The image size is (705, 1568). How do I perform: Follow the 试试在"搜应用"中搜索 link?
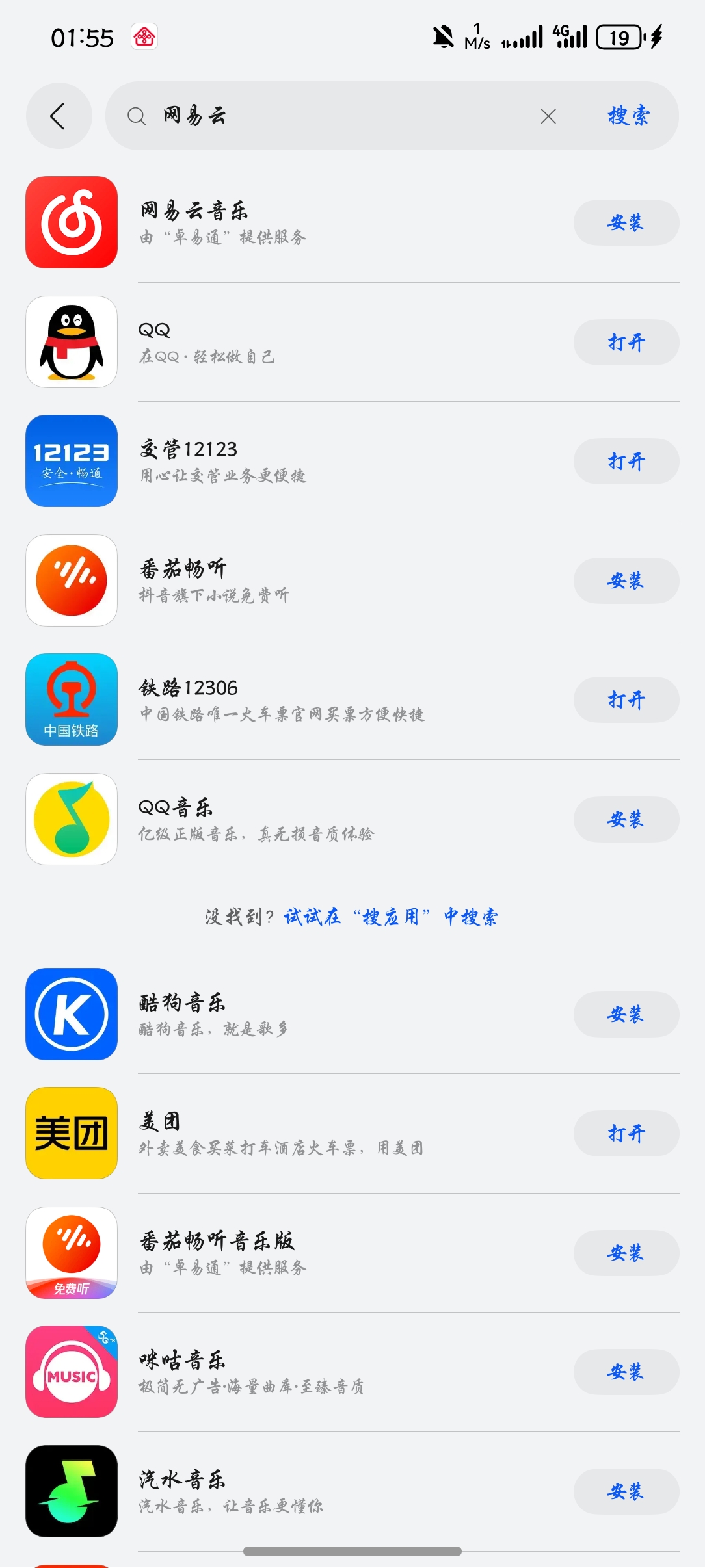(390, 917)
